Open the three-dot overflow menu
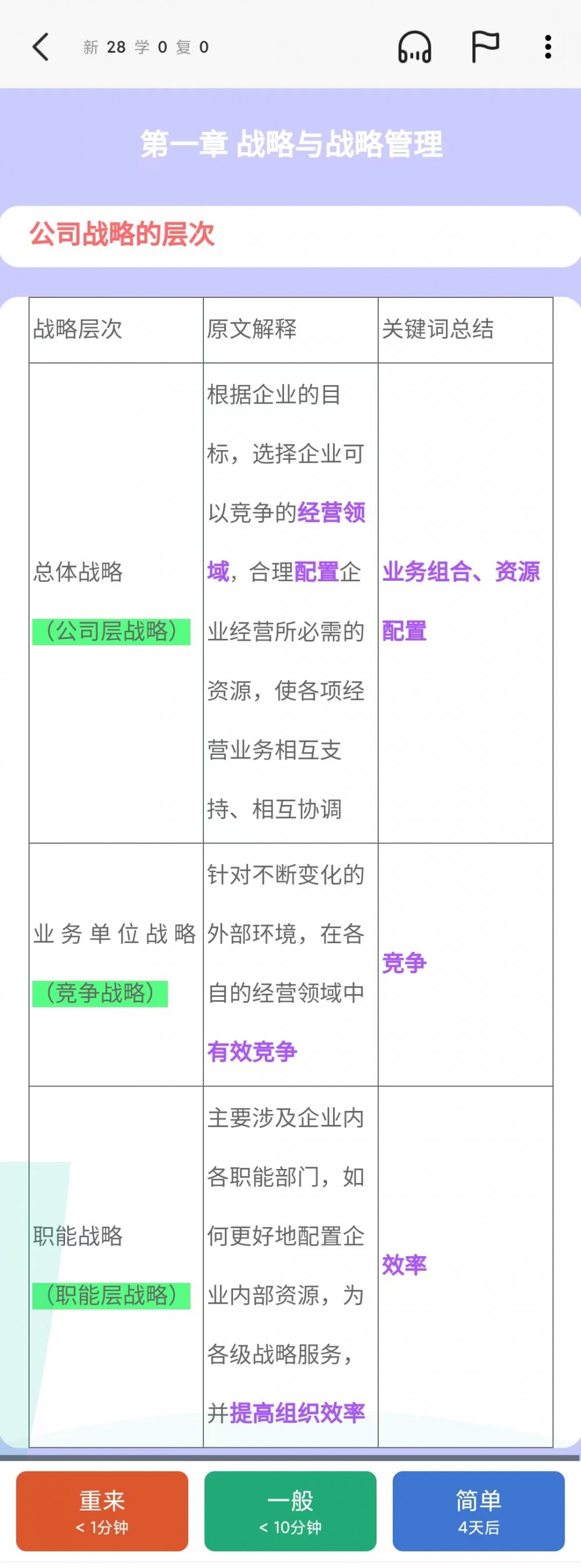The width and height of the screenshot is (581, 1568). pyautogui.click(x=548, y=47)
